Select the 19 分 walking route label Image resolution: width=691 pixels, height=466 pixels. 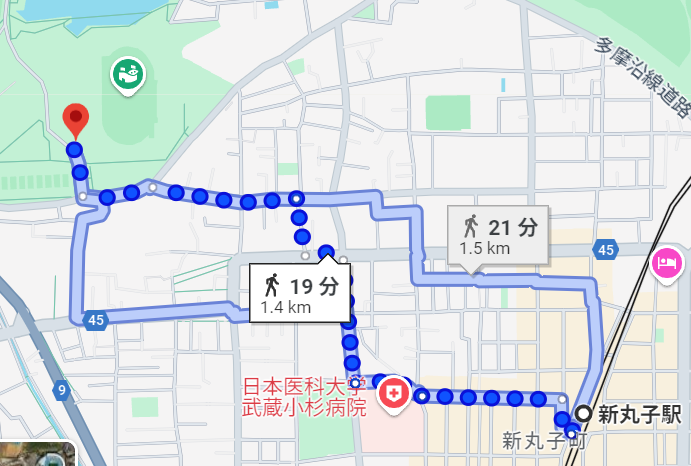[x=301, y=293]
